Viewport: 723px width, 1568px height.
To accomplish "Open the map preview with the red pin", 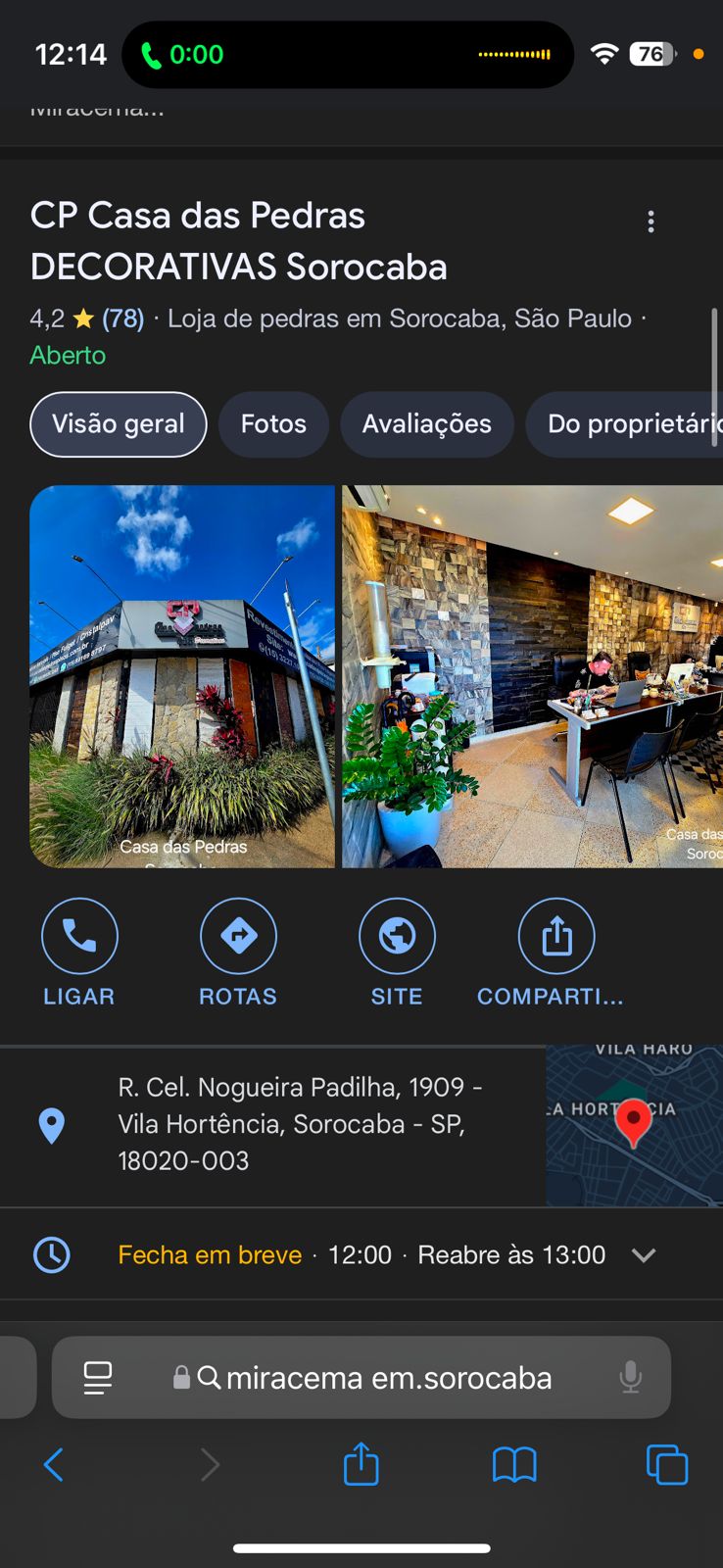I will click(x=634, y=1125).
